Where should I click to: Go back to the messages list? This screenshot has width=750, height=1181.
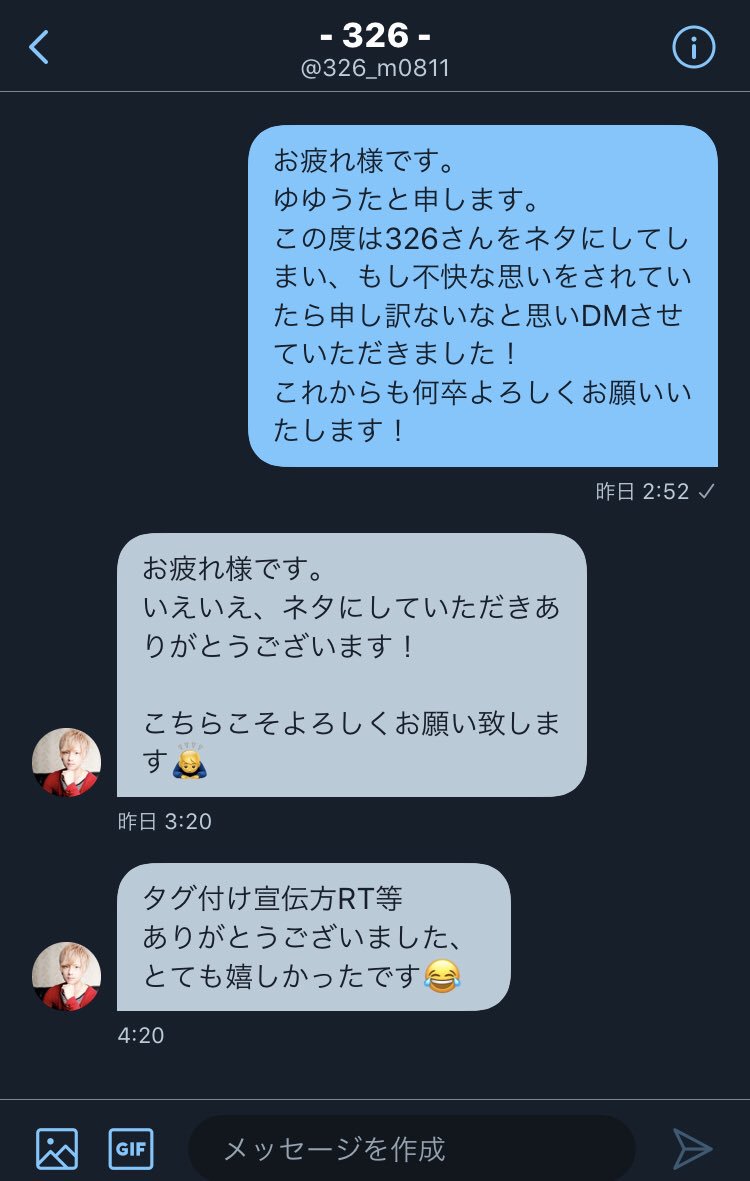click(x=39, y=46)
